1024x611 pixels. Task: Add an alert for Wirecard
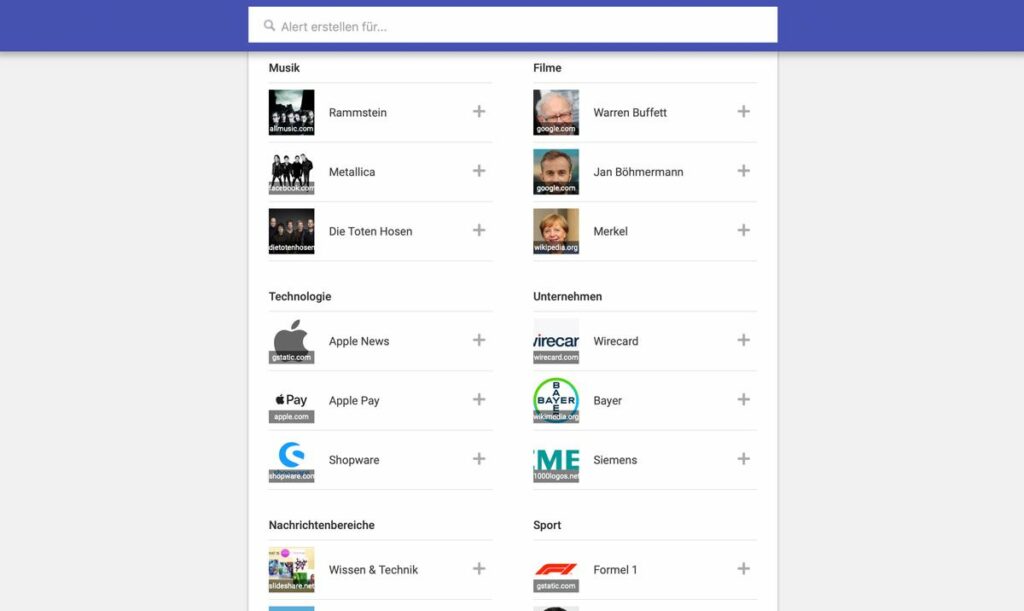(x=743, y=340)
